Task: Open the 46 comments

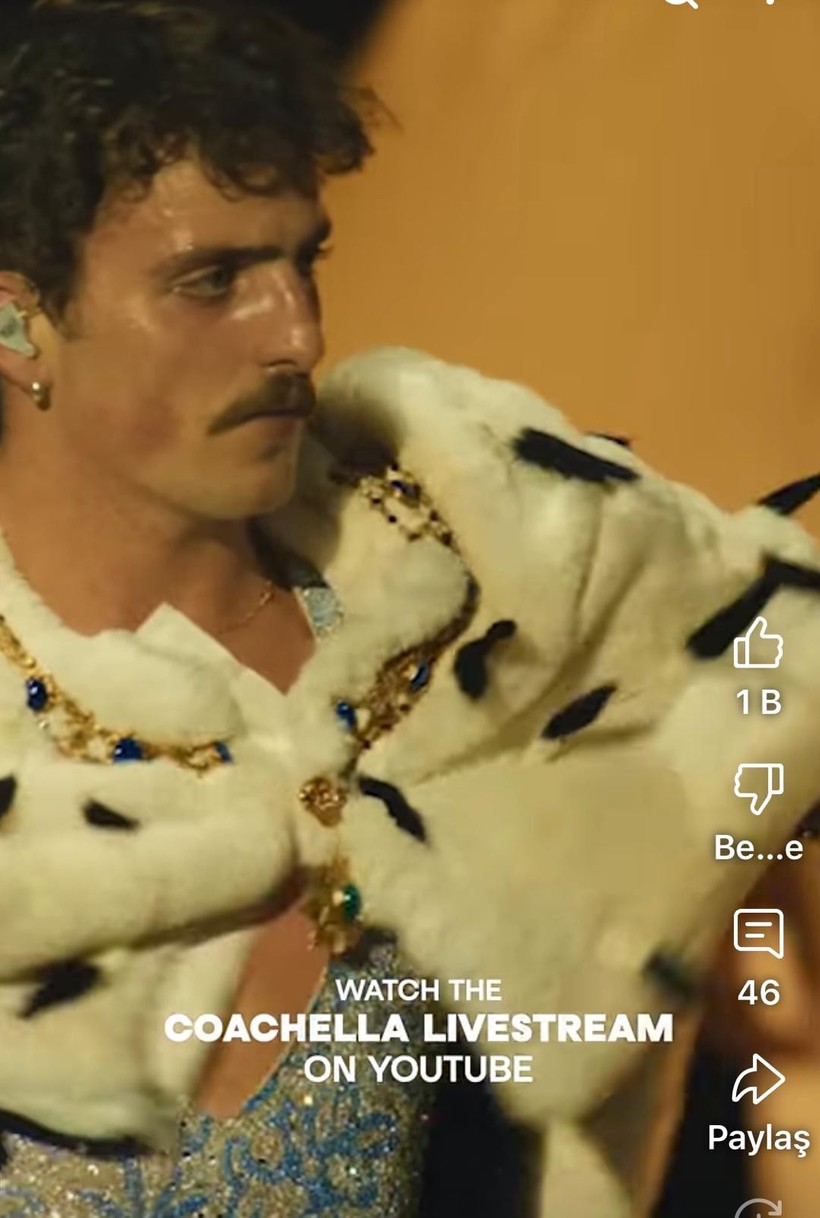Action: click(x=758, y=933)
